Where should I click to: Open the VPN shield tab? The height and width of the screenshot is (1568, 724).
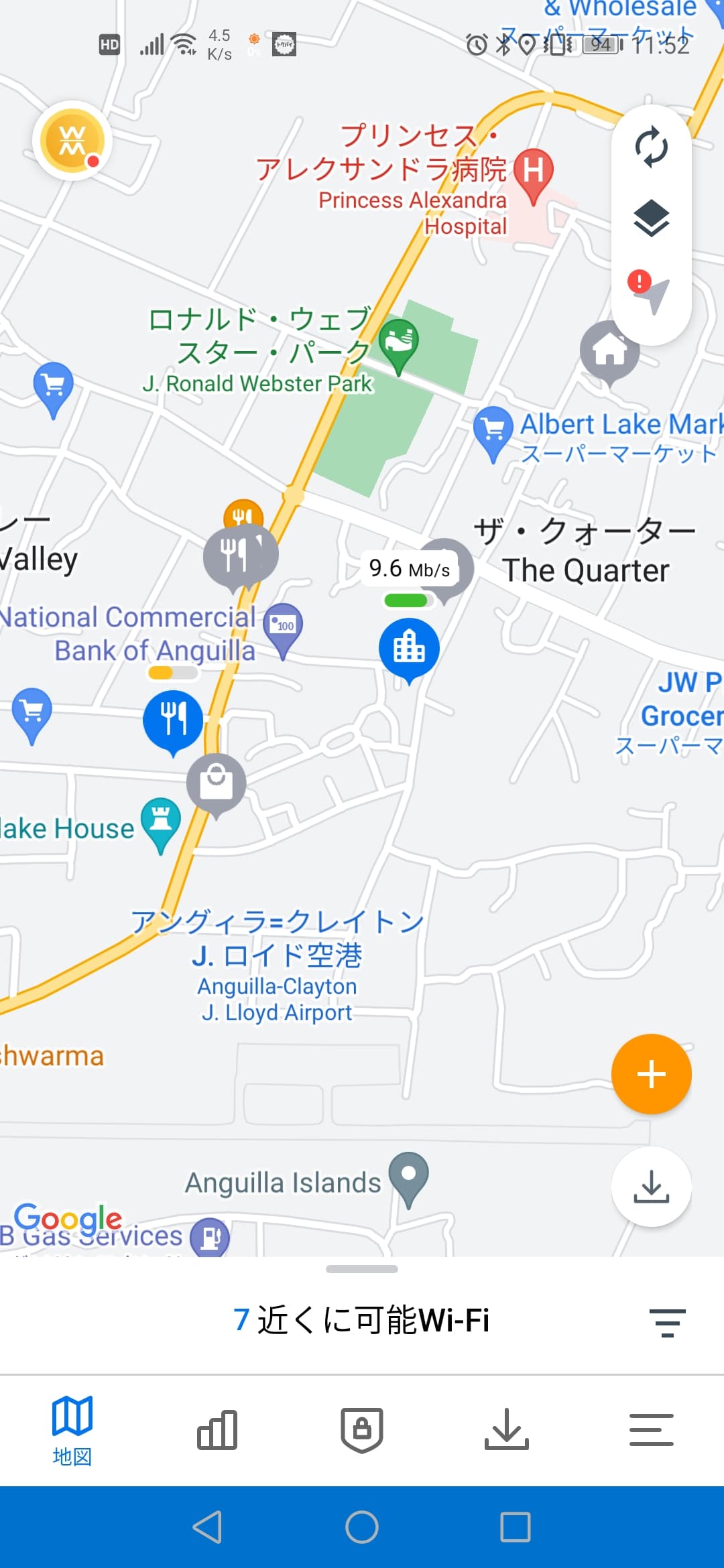(362, 1427)
